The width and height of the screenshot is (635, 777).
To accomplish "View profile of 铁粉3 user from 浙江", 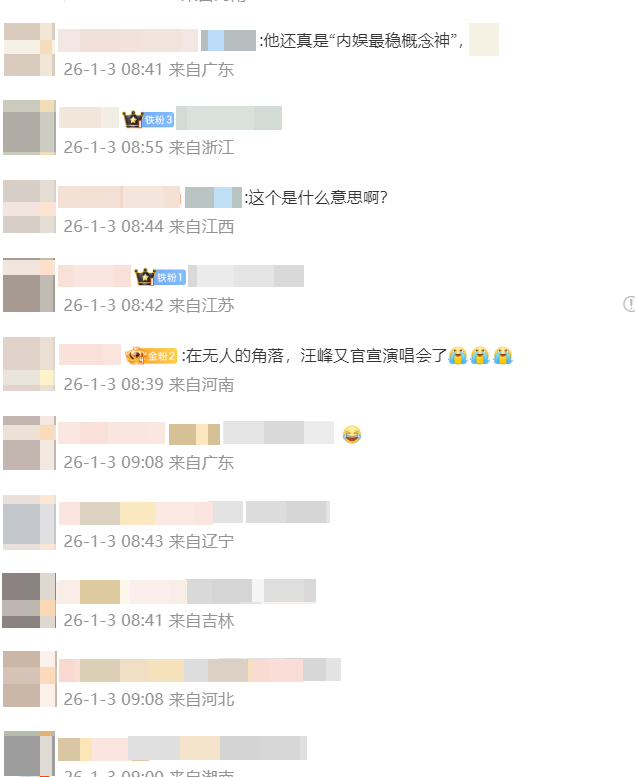I will [x=89, y=118].
